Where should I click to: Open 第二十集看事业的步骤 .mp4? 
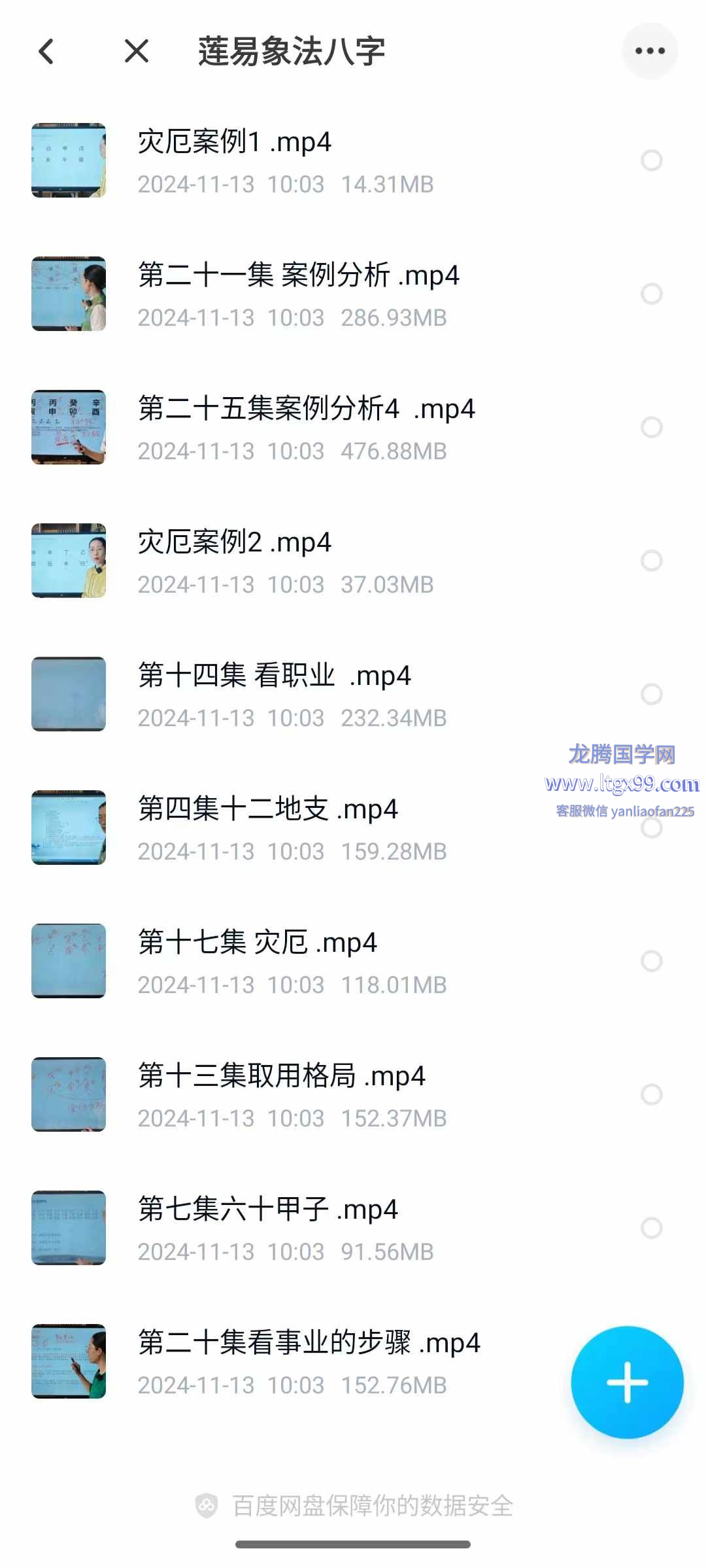tap(309, 1343)
